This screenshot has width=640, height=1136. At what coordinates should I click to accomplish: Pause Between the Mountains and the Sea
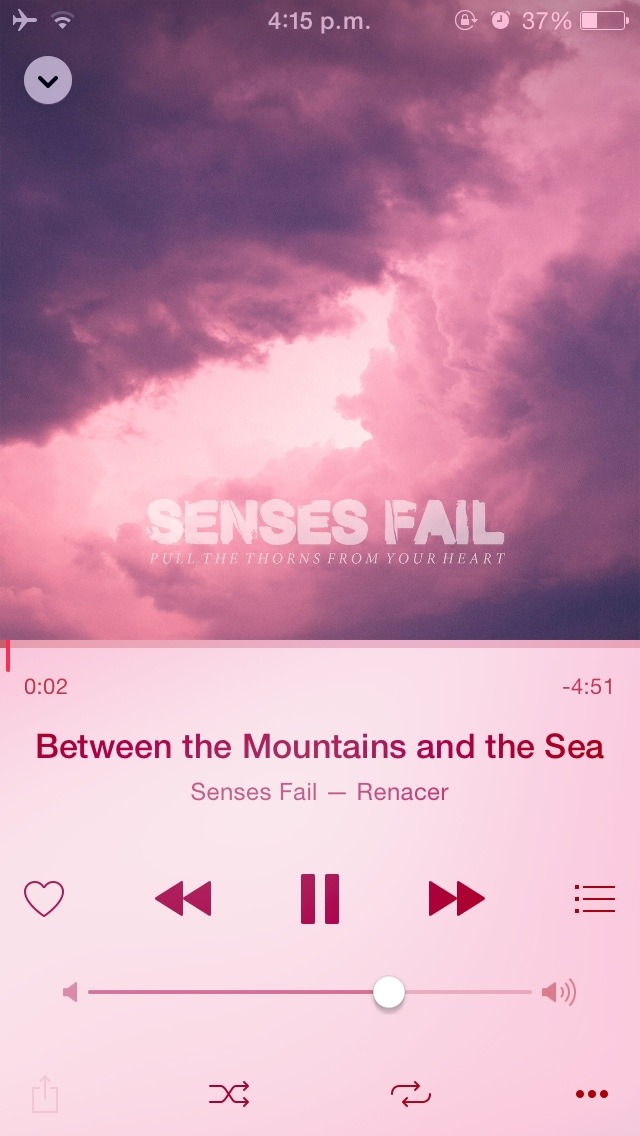click(320, 899)
